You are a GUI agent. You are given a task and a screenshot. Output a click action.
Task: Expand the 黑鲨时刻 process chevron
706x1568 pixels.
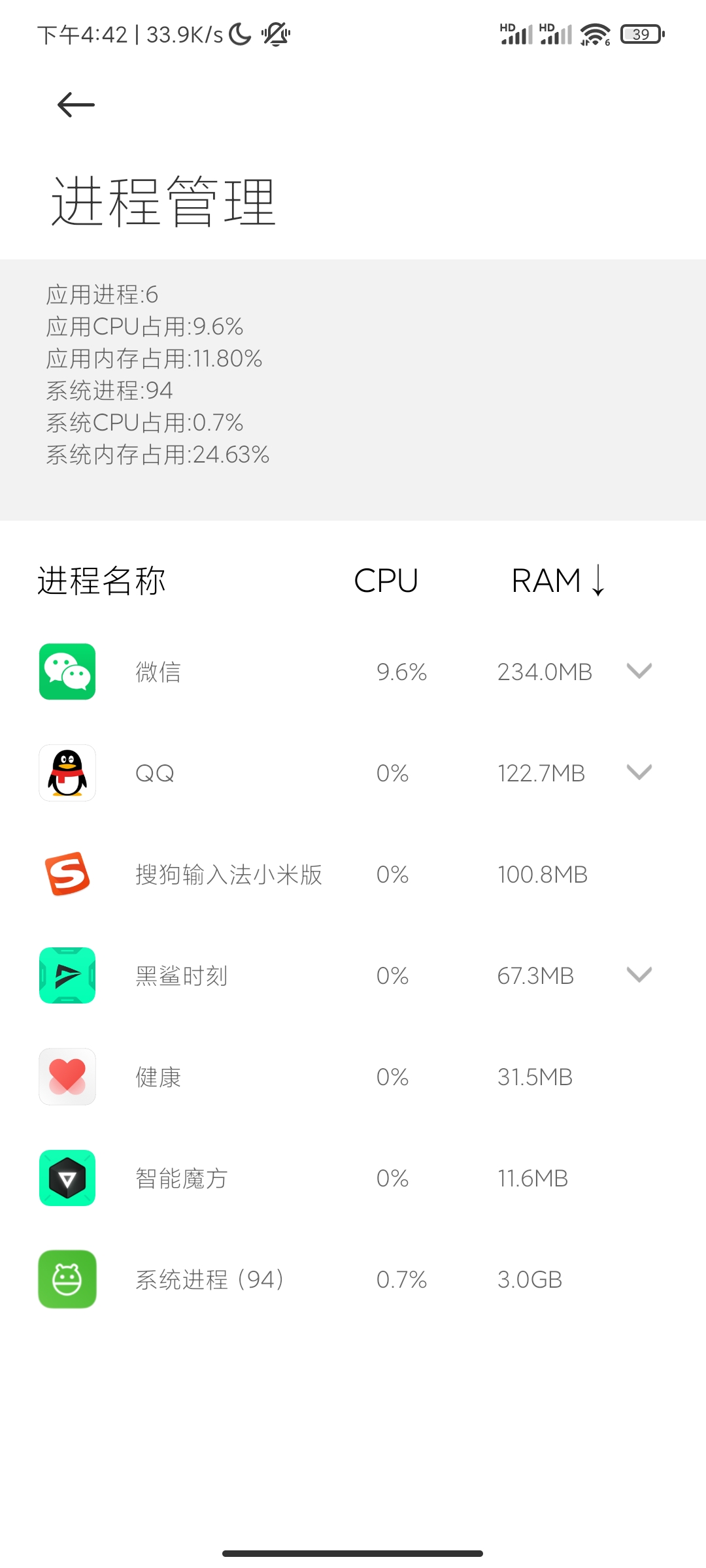(x=639, y=975)
